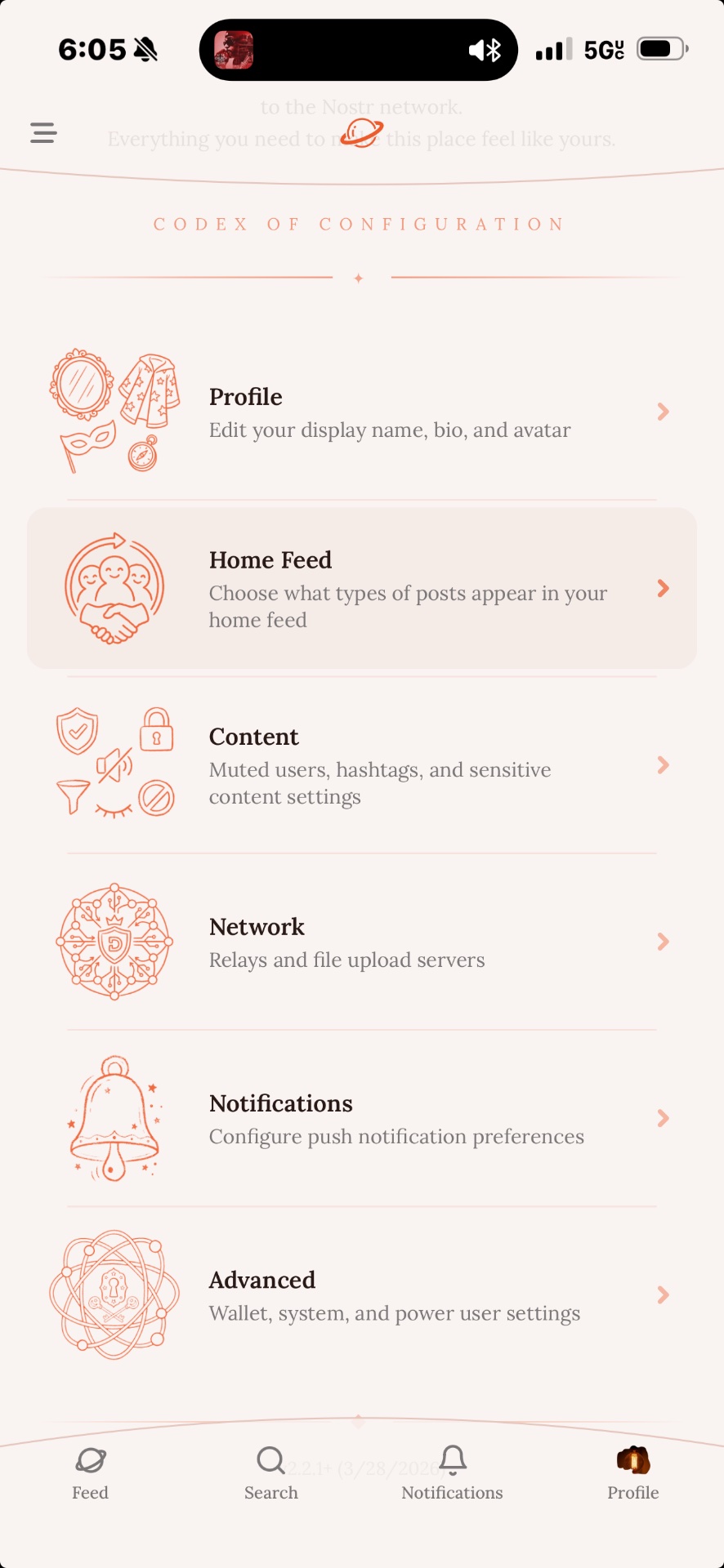Switch to the Feed tab

pyautogui.click(x=90, y=1473)
